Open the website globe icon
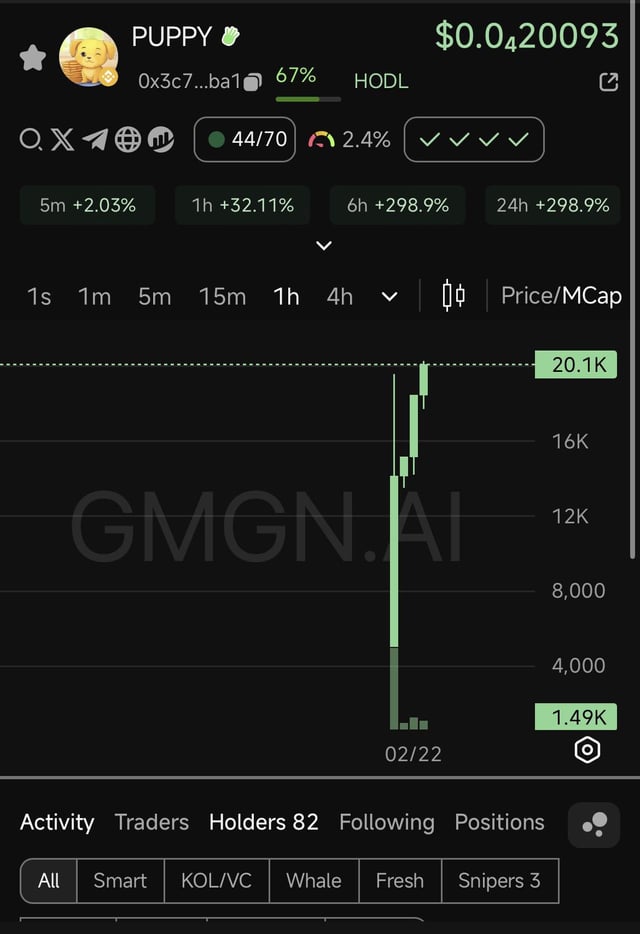This screenshot has width=640, height=934. point(128,140)
